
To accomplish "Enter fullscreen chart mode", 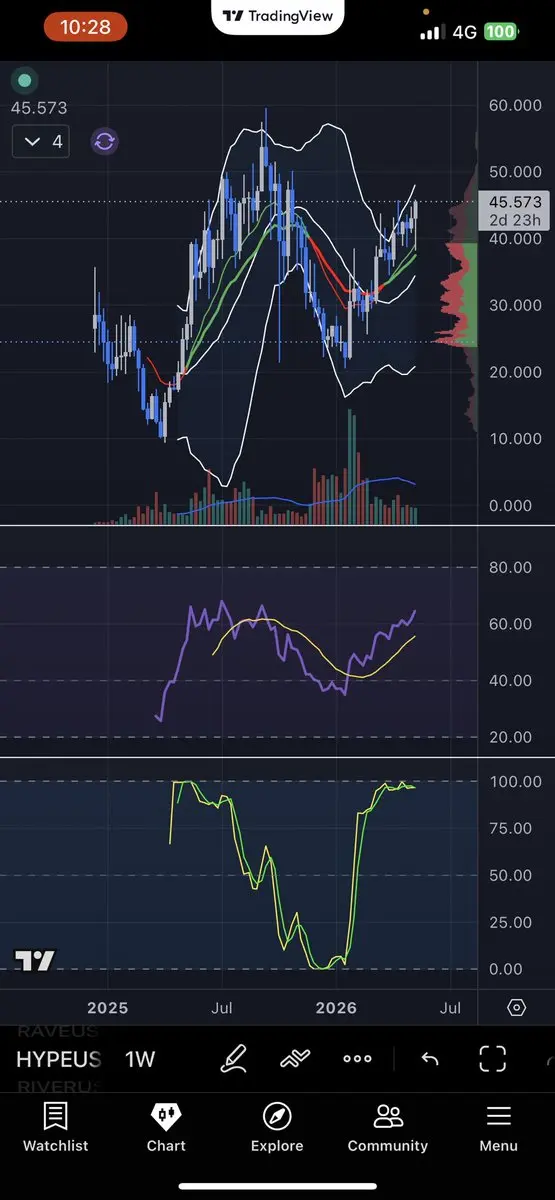I will coord(493,1059).
